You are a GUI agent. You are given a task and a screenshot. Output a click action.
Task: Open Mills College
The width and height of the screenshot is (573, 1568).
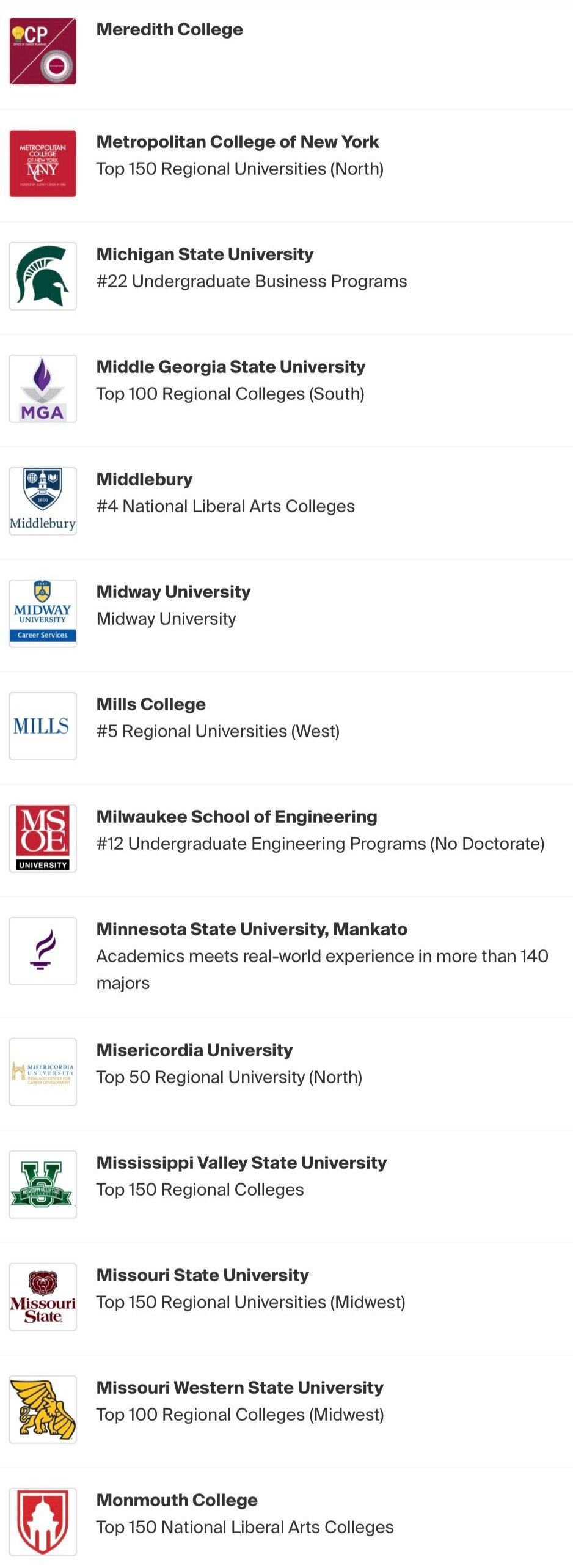151,705
